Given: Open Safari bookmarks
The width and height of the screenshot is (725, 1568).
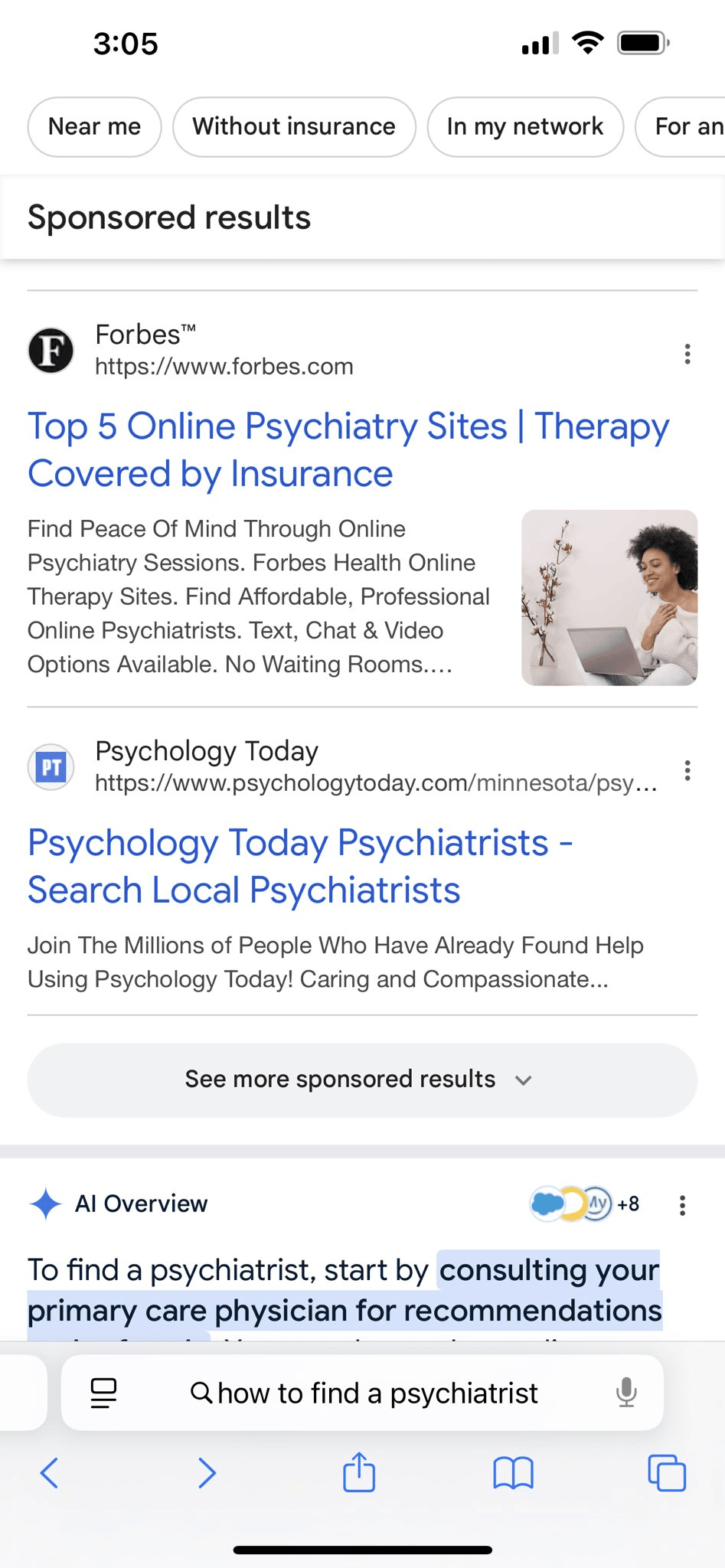Looking at the screenshot, I should click(513, 1473).
